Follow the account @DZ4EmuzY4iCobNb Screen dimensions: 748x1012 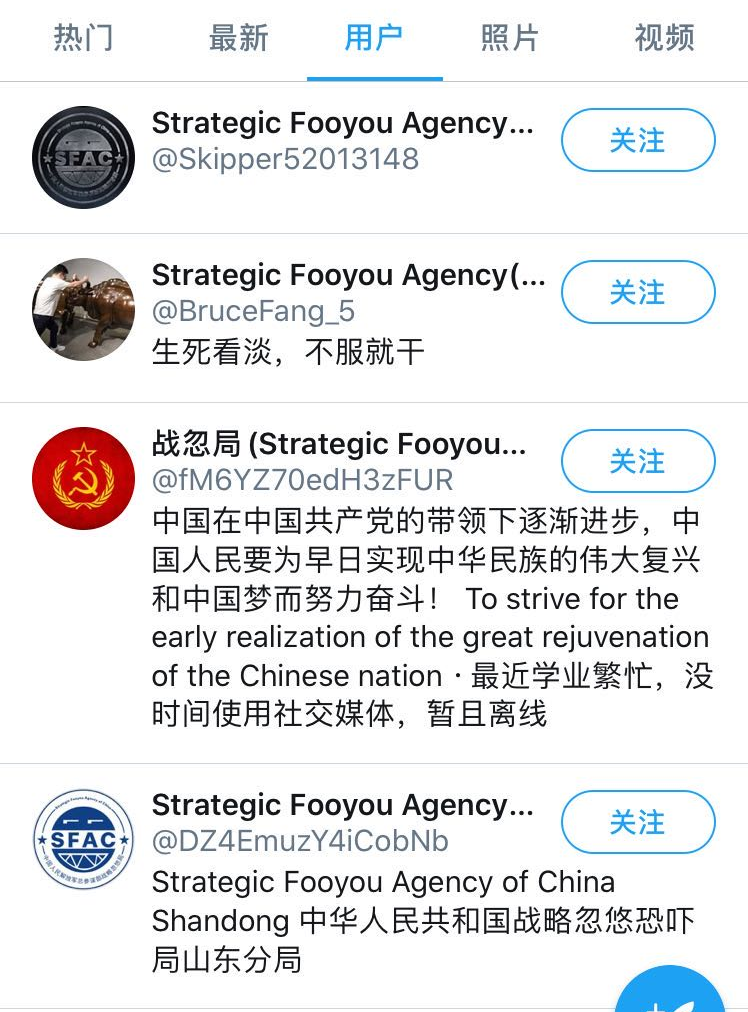point(638,822)
